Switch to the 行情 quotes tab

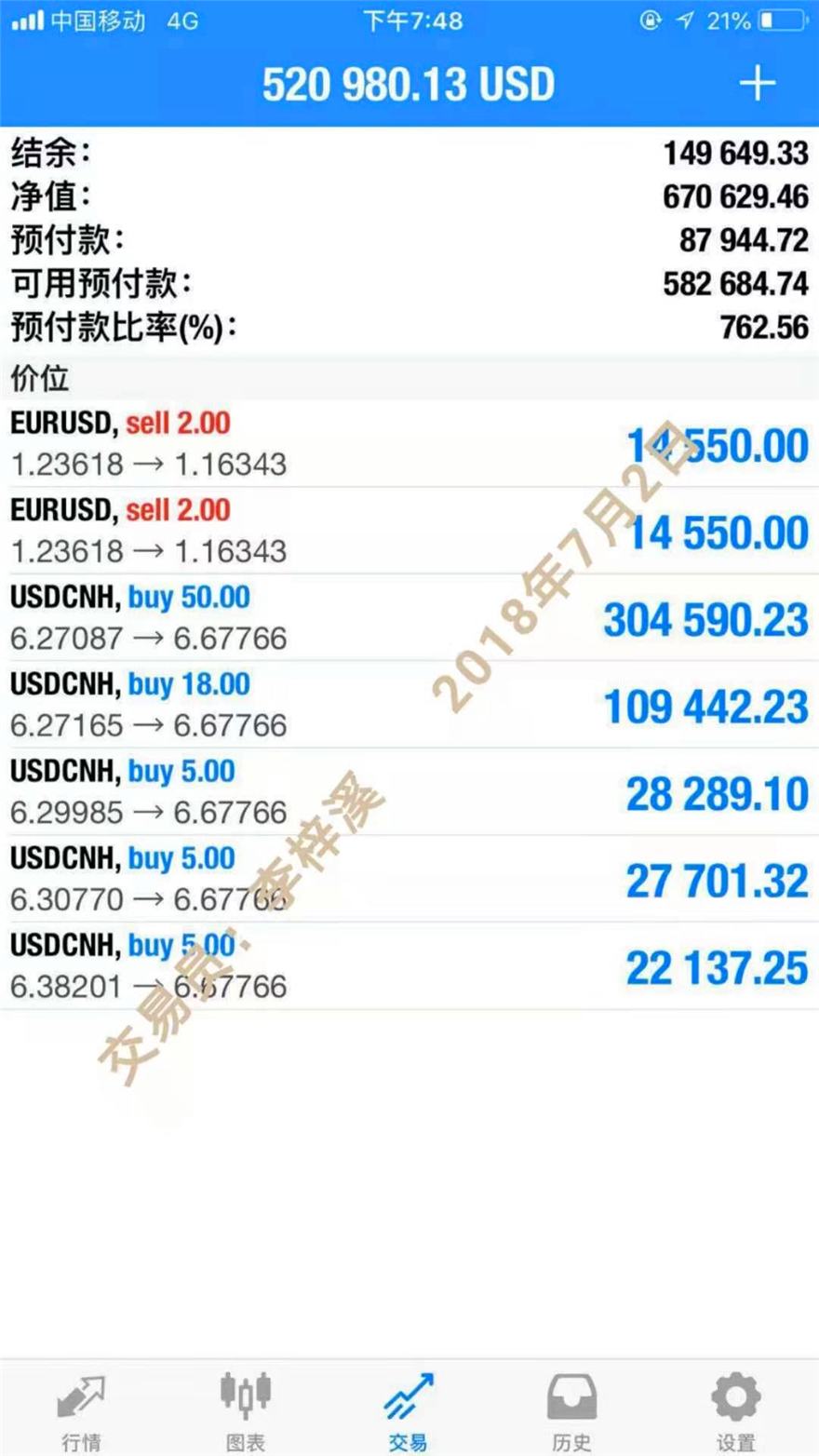pos(82,1409)
